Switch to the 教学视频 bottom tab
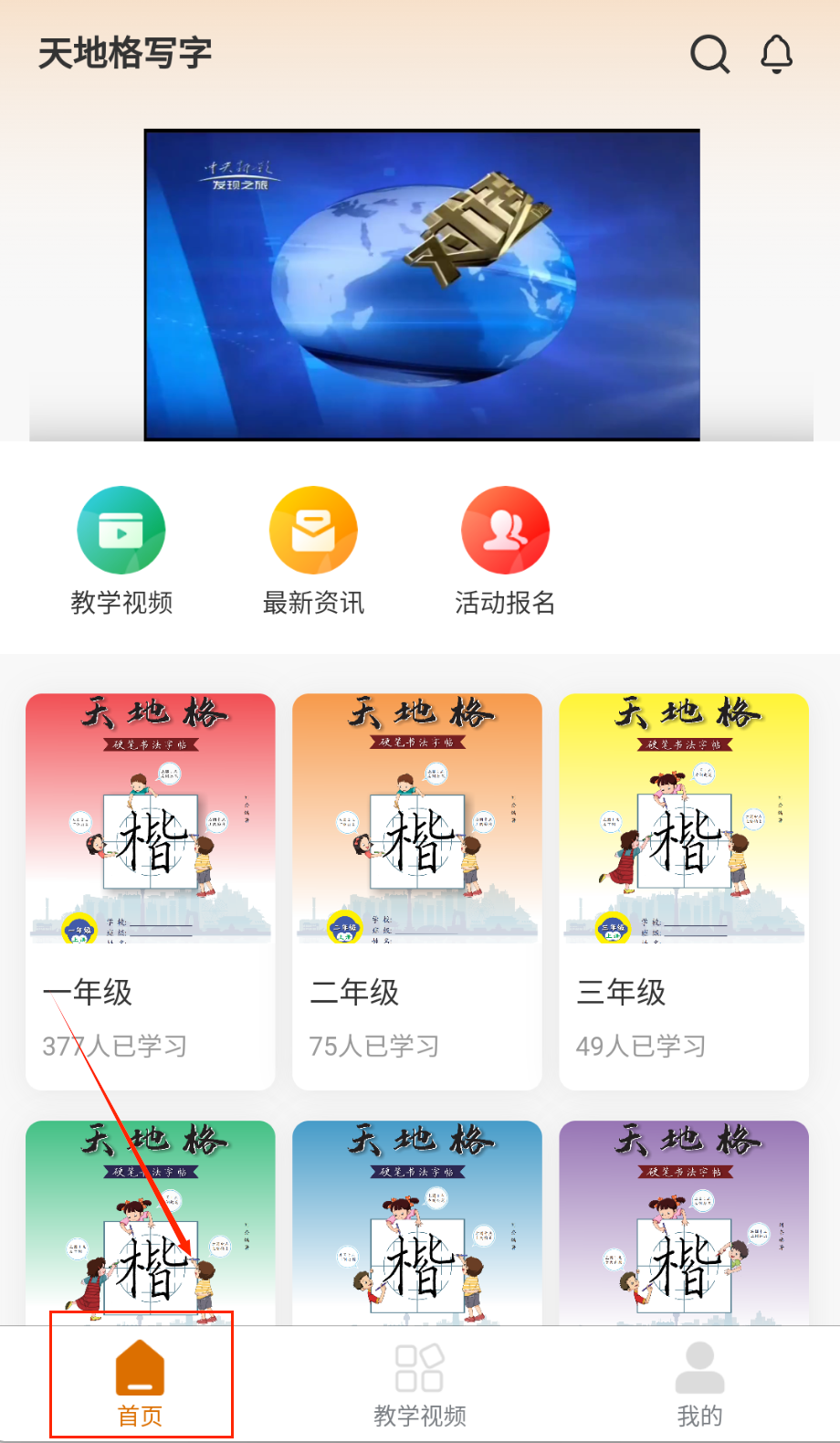 (x=420, y=1383)
